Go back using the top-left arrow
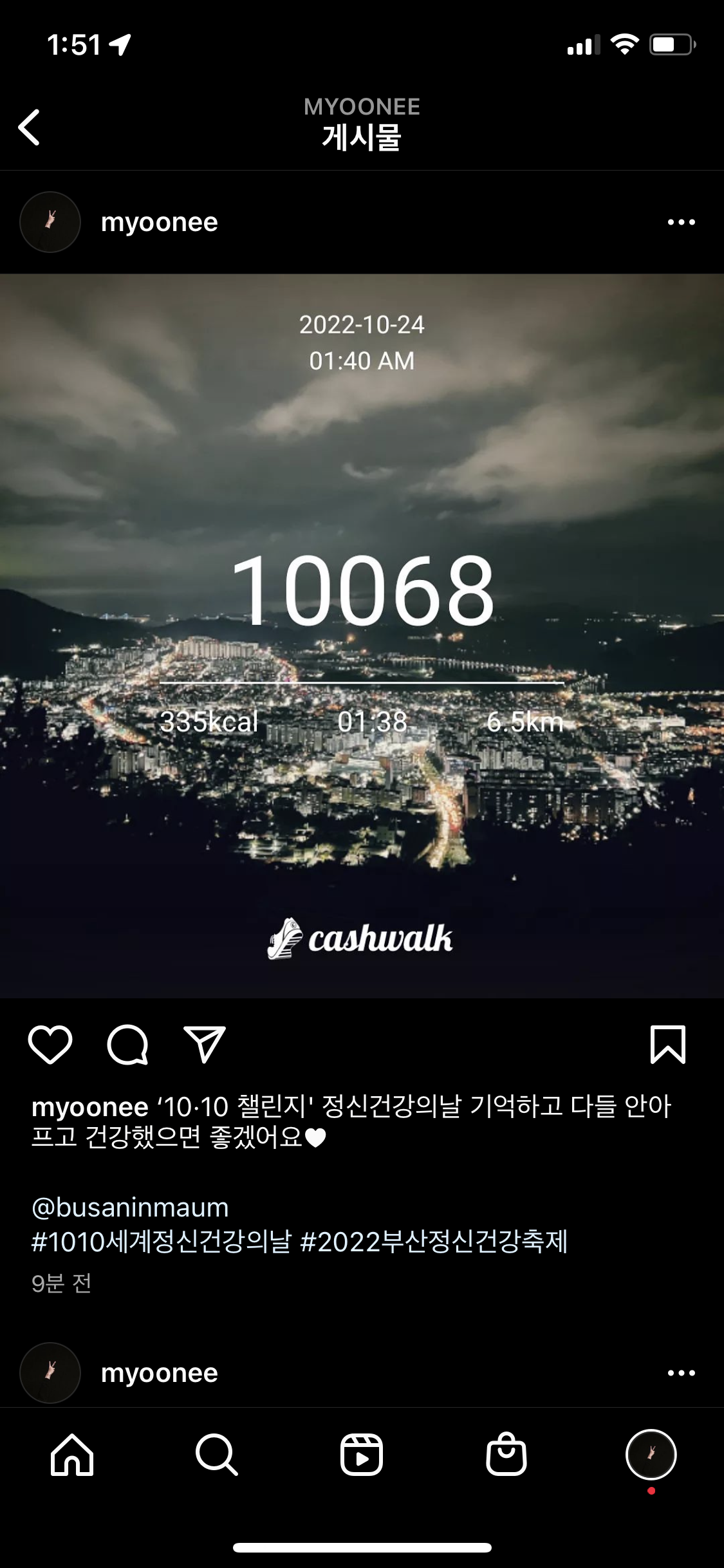This screenshot has height=1568, width=724. click(x=30, y=127)
